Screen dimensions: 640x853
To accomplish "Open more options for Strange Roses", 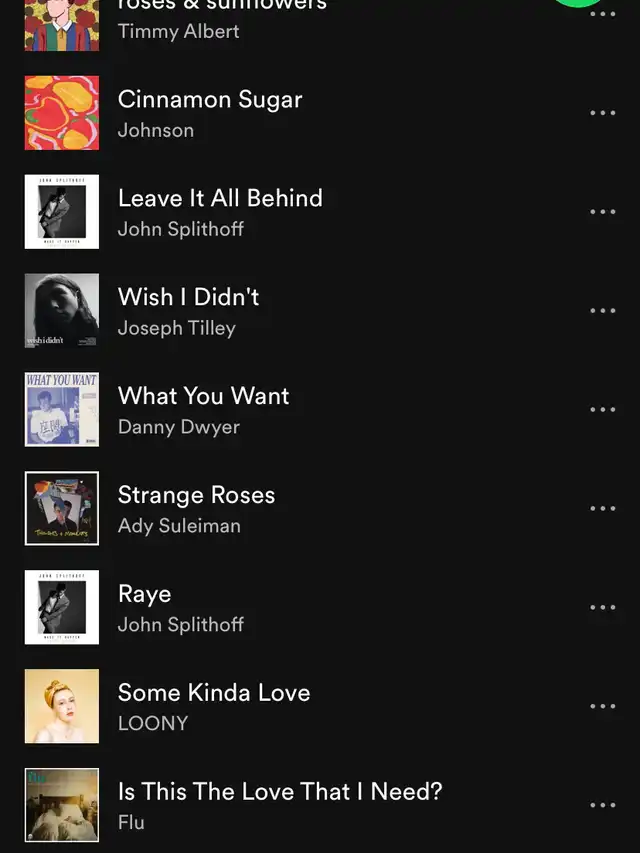I will [603, 509].
